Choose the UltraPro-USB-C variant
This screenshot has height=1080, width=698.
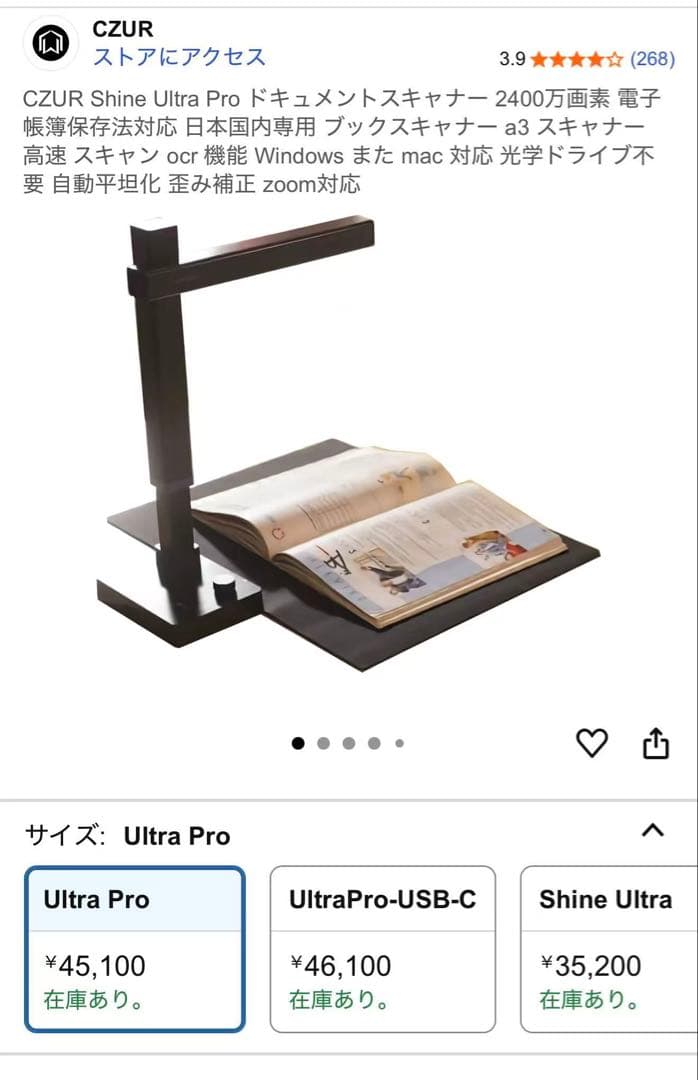click(x=382, y=948)
